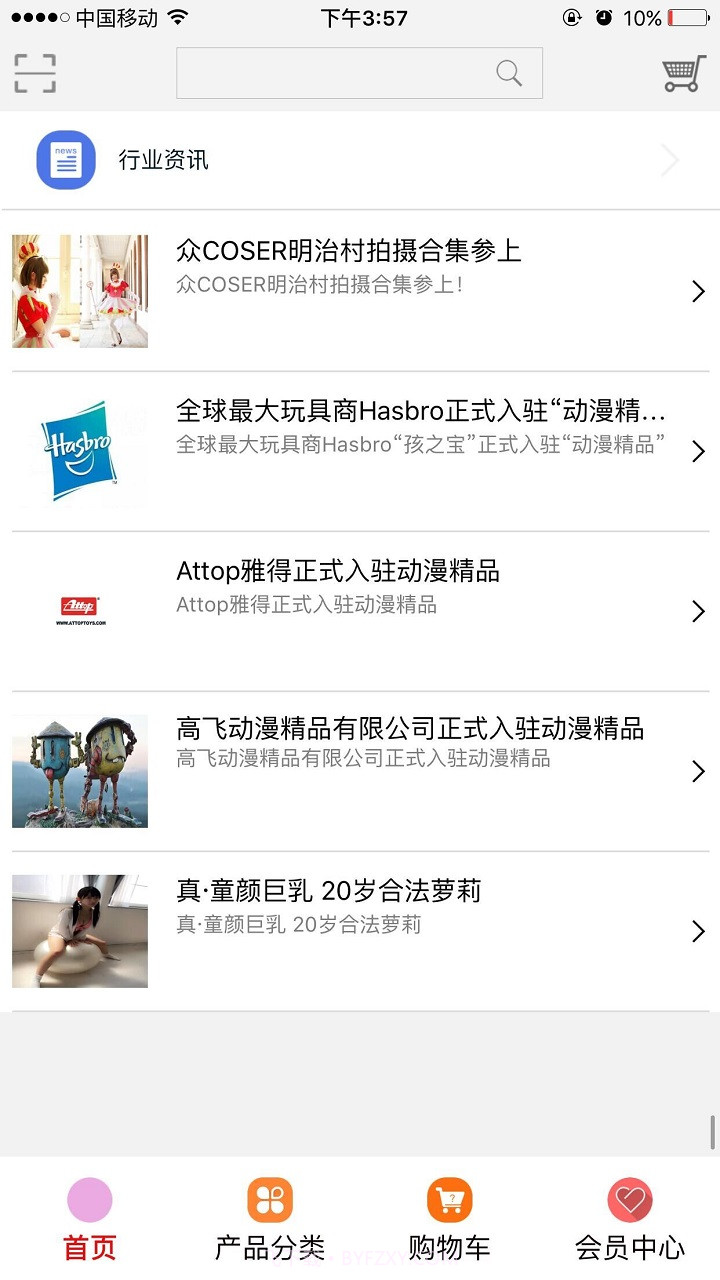Tap the orange 产品分类 categories icon
The height and width of the screenshot is (1280, 720).
click(x=268, y=1199)
